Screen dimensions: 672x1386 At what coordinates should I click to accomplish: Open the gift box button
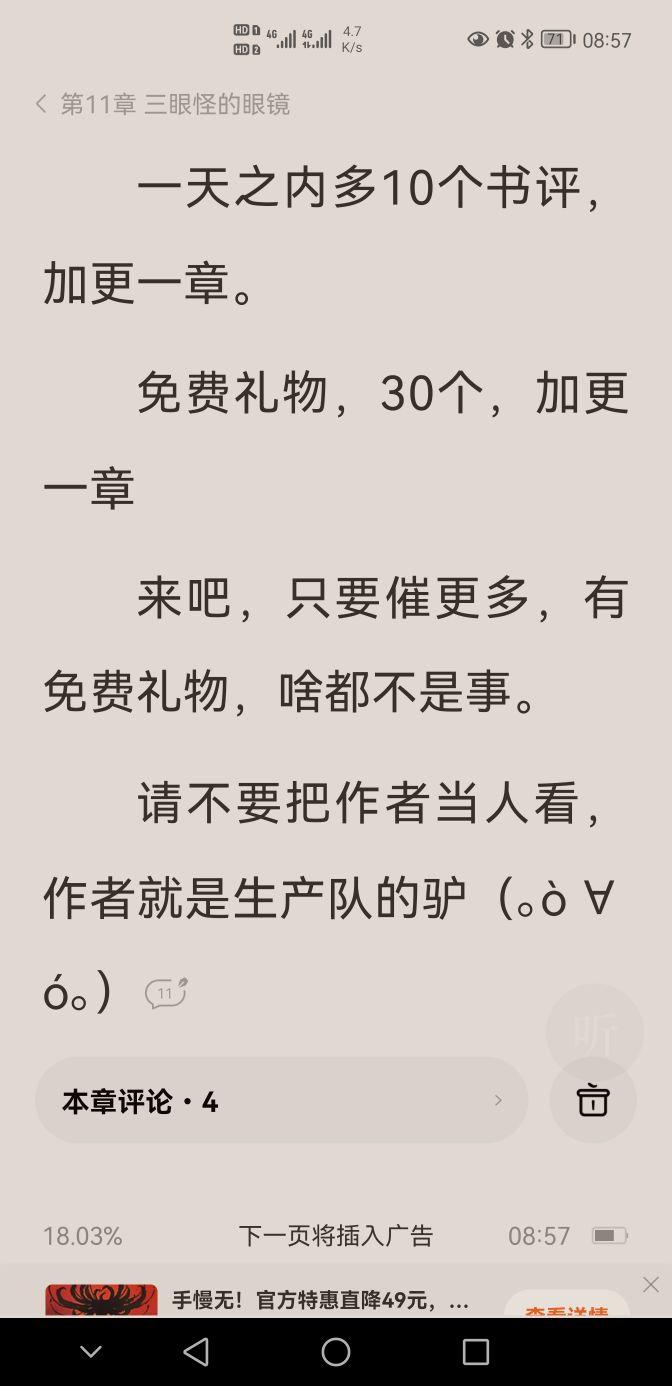(593, 1101)
